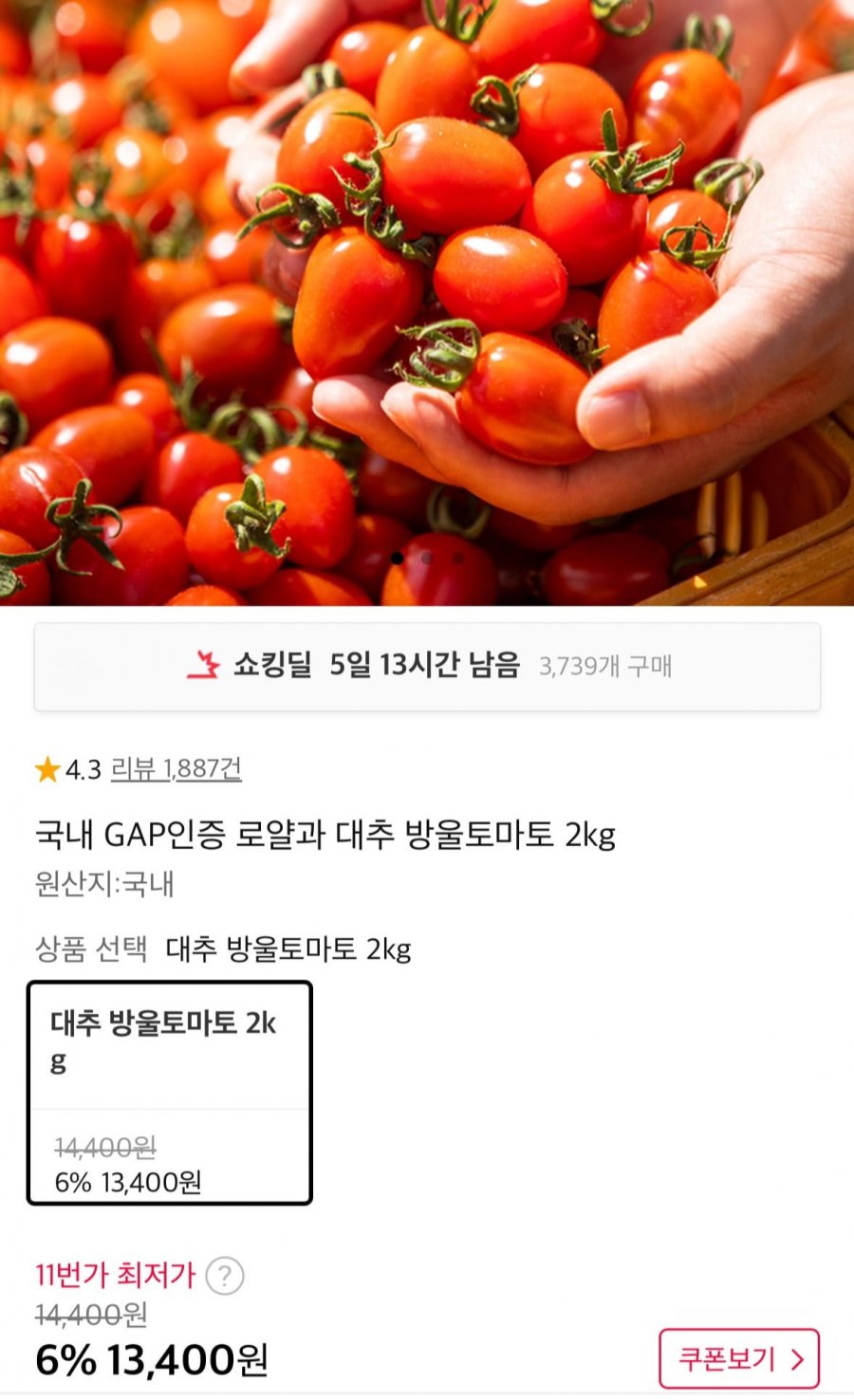Open the 리뷰 1,887건 reviews link
The image size is (854, 1400).
176,769
